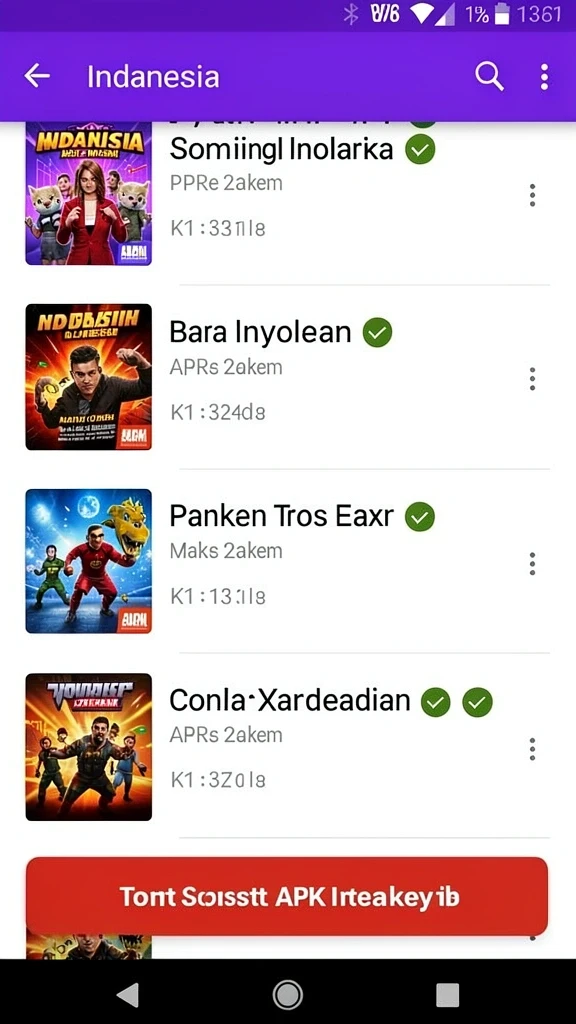This screenshot has width=576, height=1024.
Task: Go to home via navigation bar
Action: click(287, 995)
